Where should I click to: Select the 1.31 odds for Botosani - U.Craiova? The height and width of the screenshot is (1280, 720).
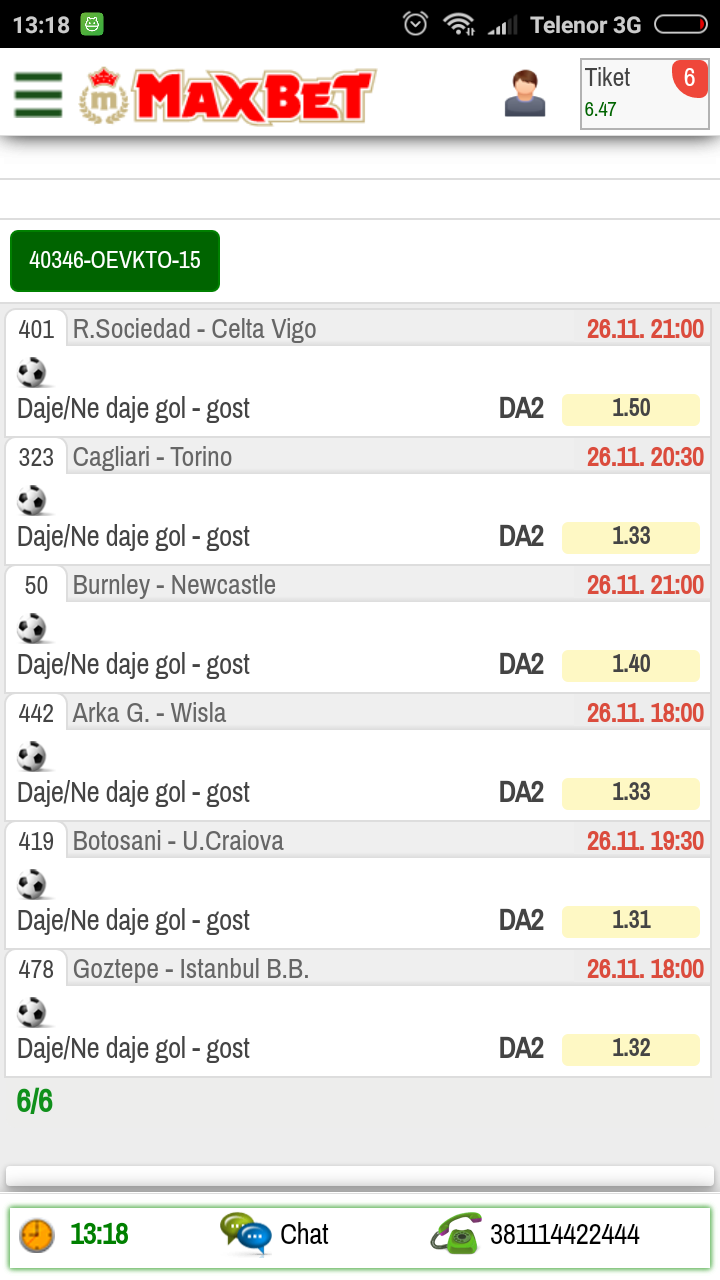pyautogui.click(x=630, y=921)
